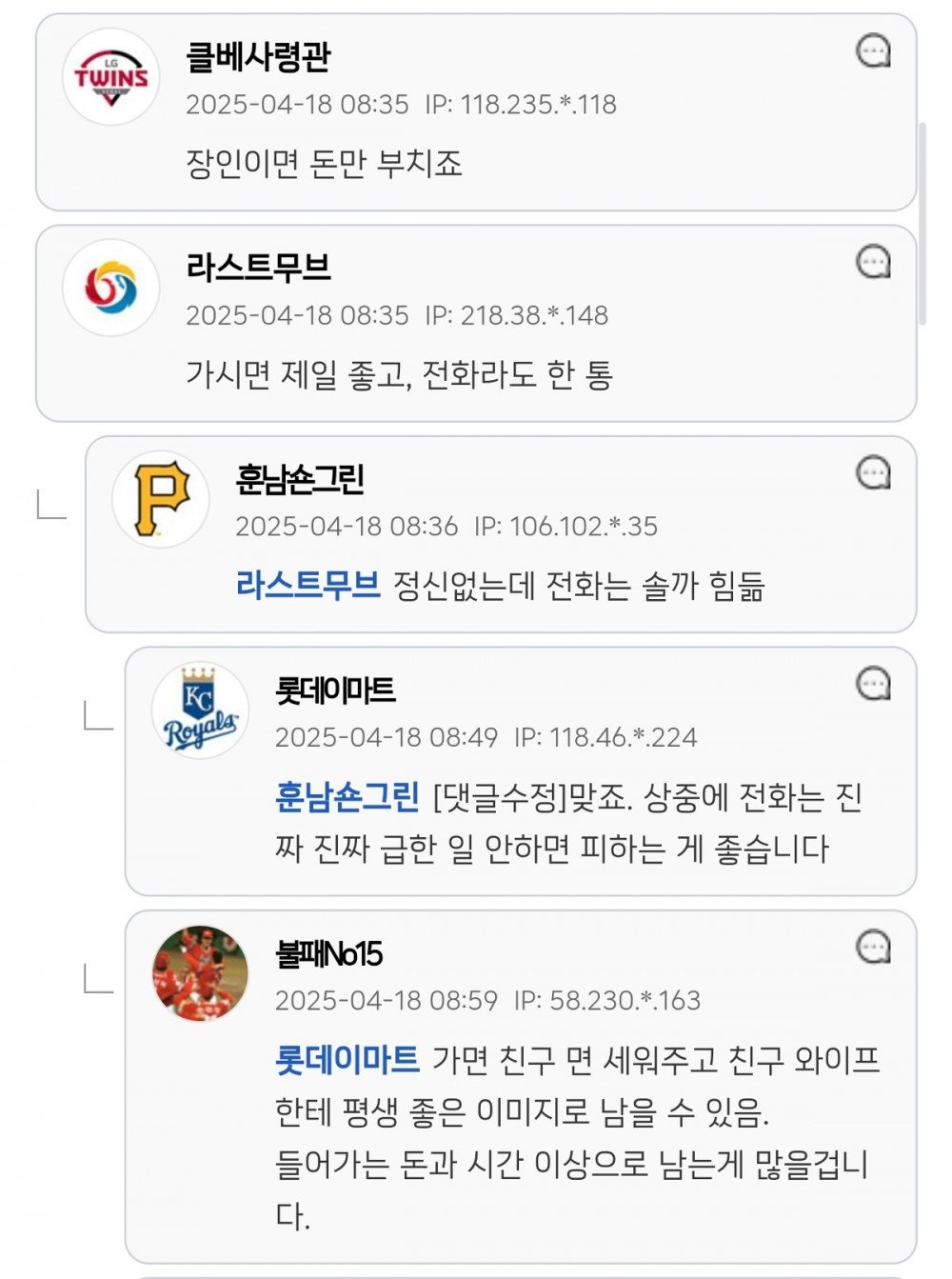Reply to 불패No15's comment via bubble icon
The image size is (952, 1279).
(x=873, y=947)
